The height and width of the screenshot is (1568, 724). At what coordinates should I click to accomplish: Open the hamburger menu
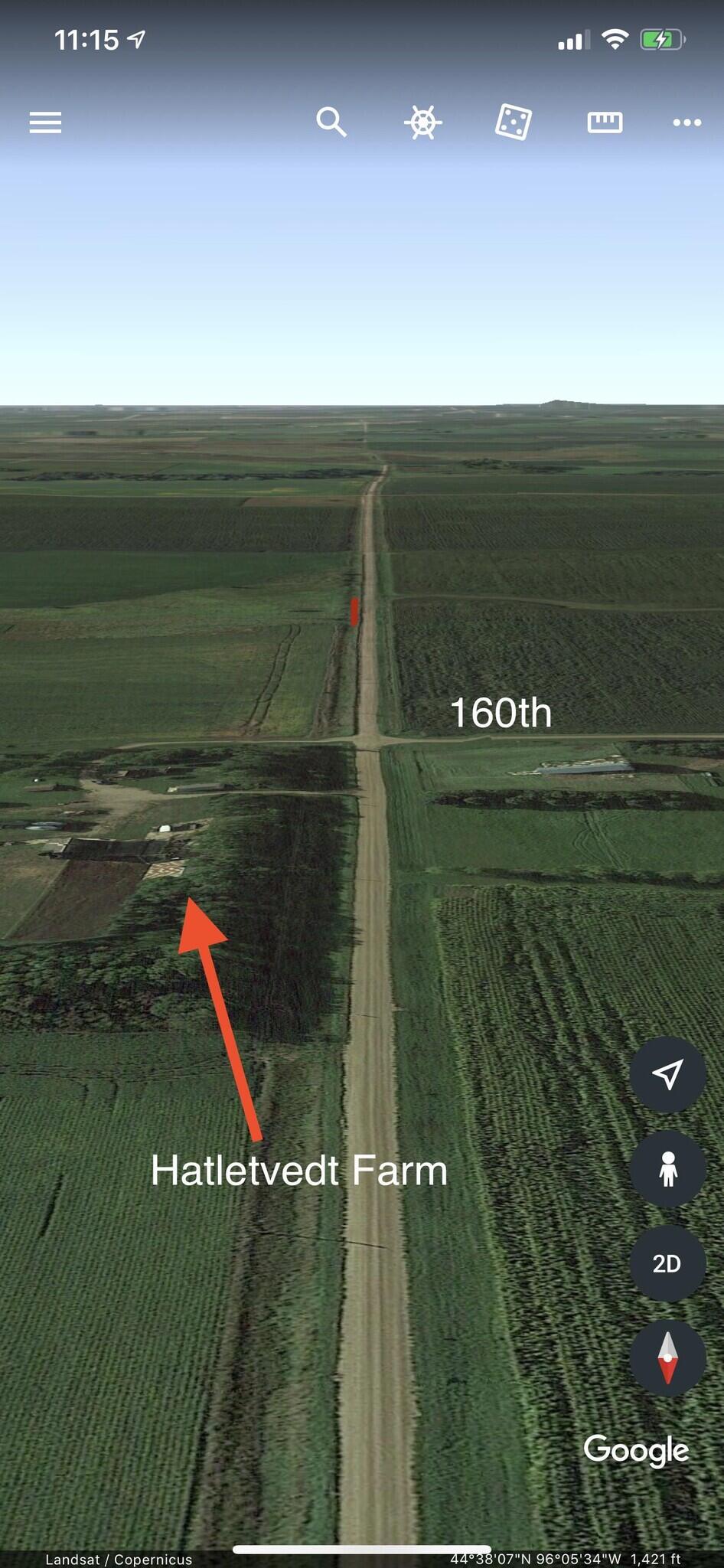pyautogui.click(x=45, y=122)
